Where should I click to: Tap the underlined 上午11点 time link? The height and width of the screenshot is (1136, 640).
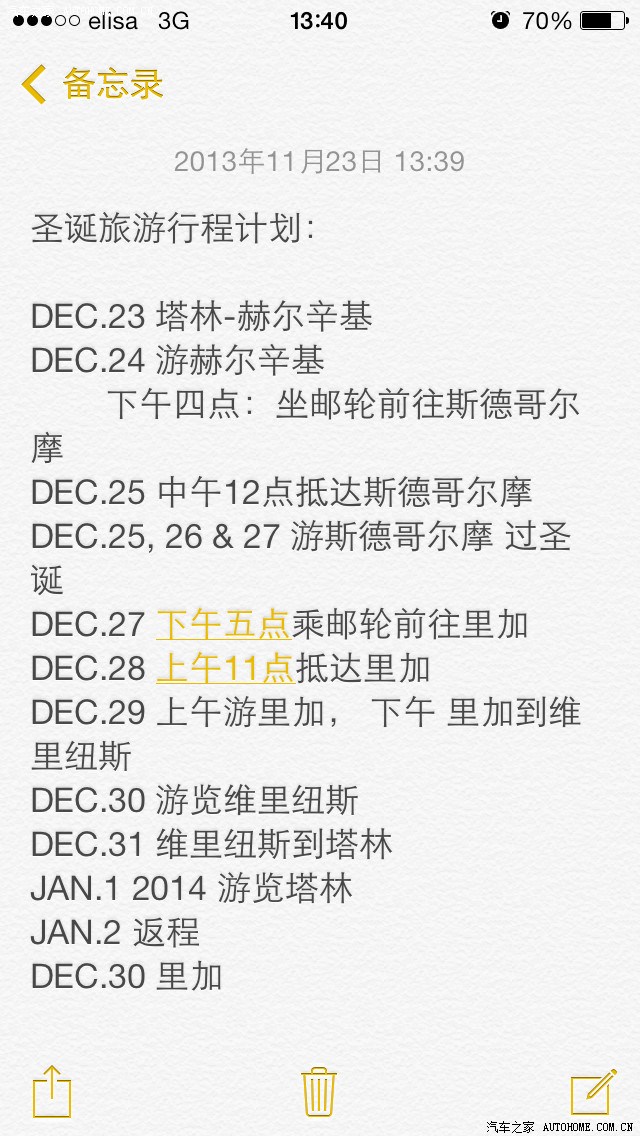[x=224, y=669]
